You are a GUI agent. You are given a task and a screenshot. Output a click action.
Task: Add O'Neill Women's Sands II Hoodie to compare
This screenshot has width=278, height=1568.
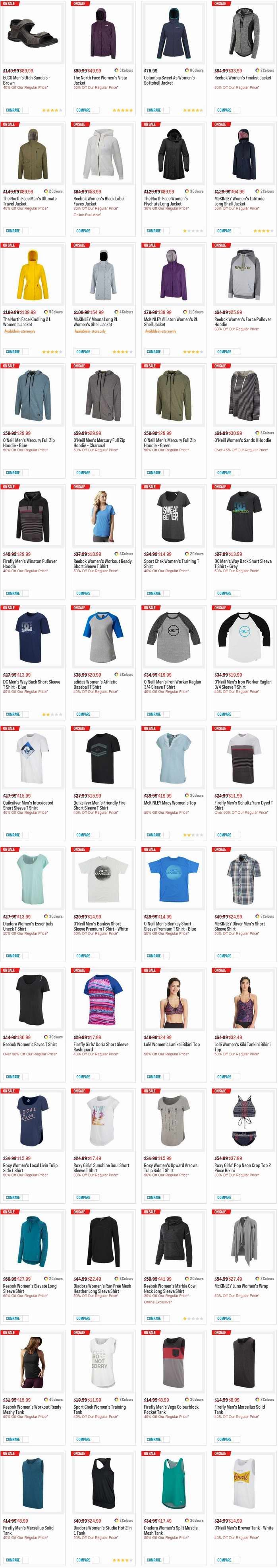click(x=224, y=472)
